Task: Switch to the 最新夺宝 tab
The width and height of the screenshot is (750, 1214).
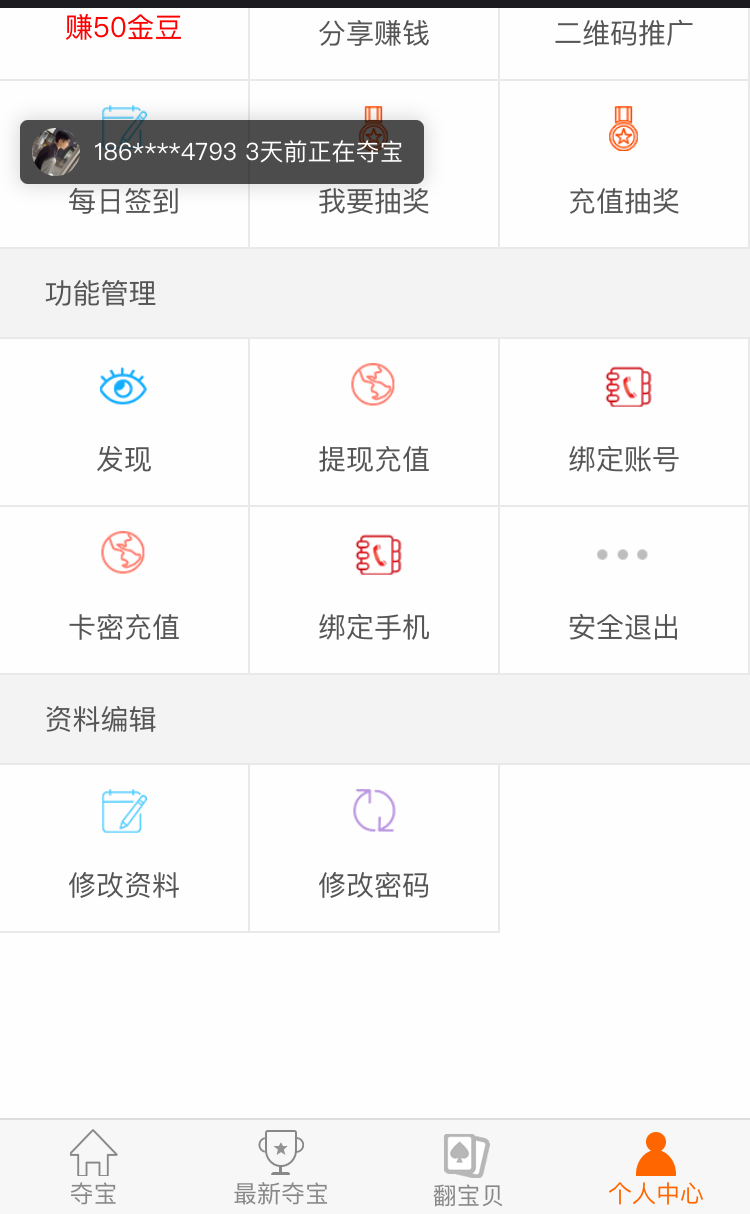Action: click(281, 1167)
